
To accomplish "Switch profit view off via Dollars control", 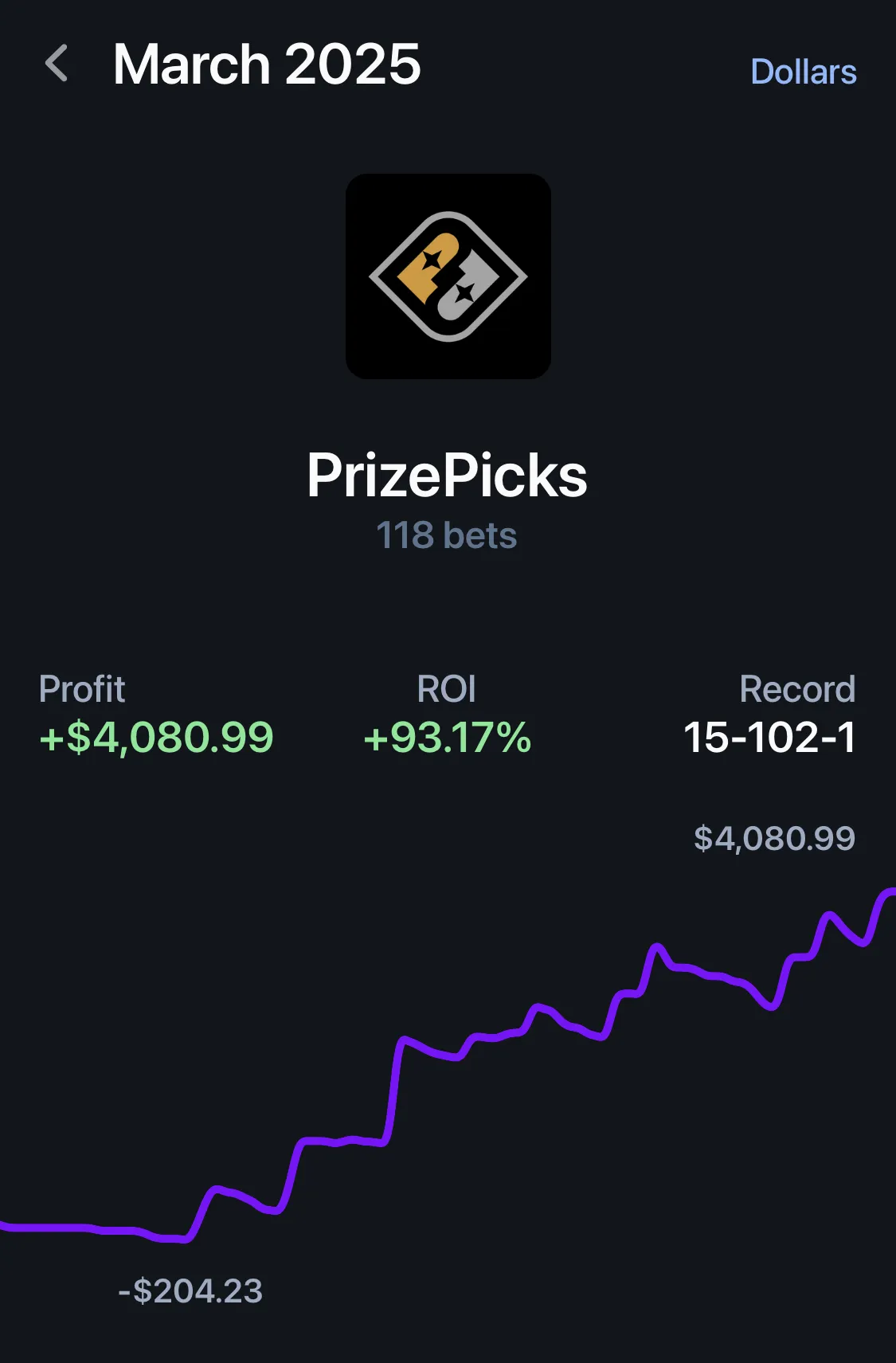I will pos(804,72).
